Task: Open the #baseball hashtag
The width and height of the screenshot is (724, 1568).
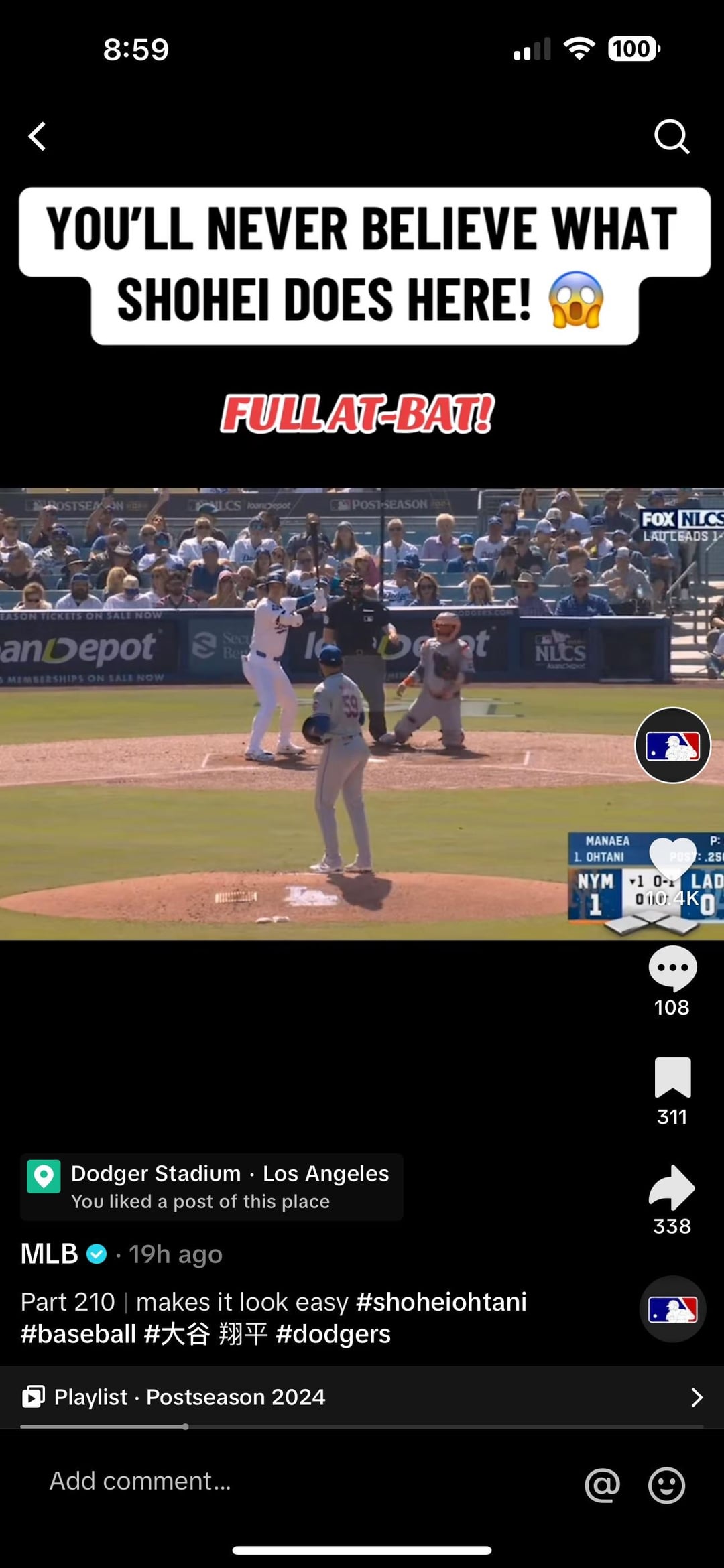Action: (78, 1334)
